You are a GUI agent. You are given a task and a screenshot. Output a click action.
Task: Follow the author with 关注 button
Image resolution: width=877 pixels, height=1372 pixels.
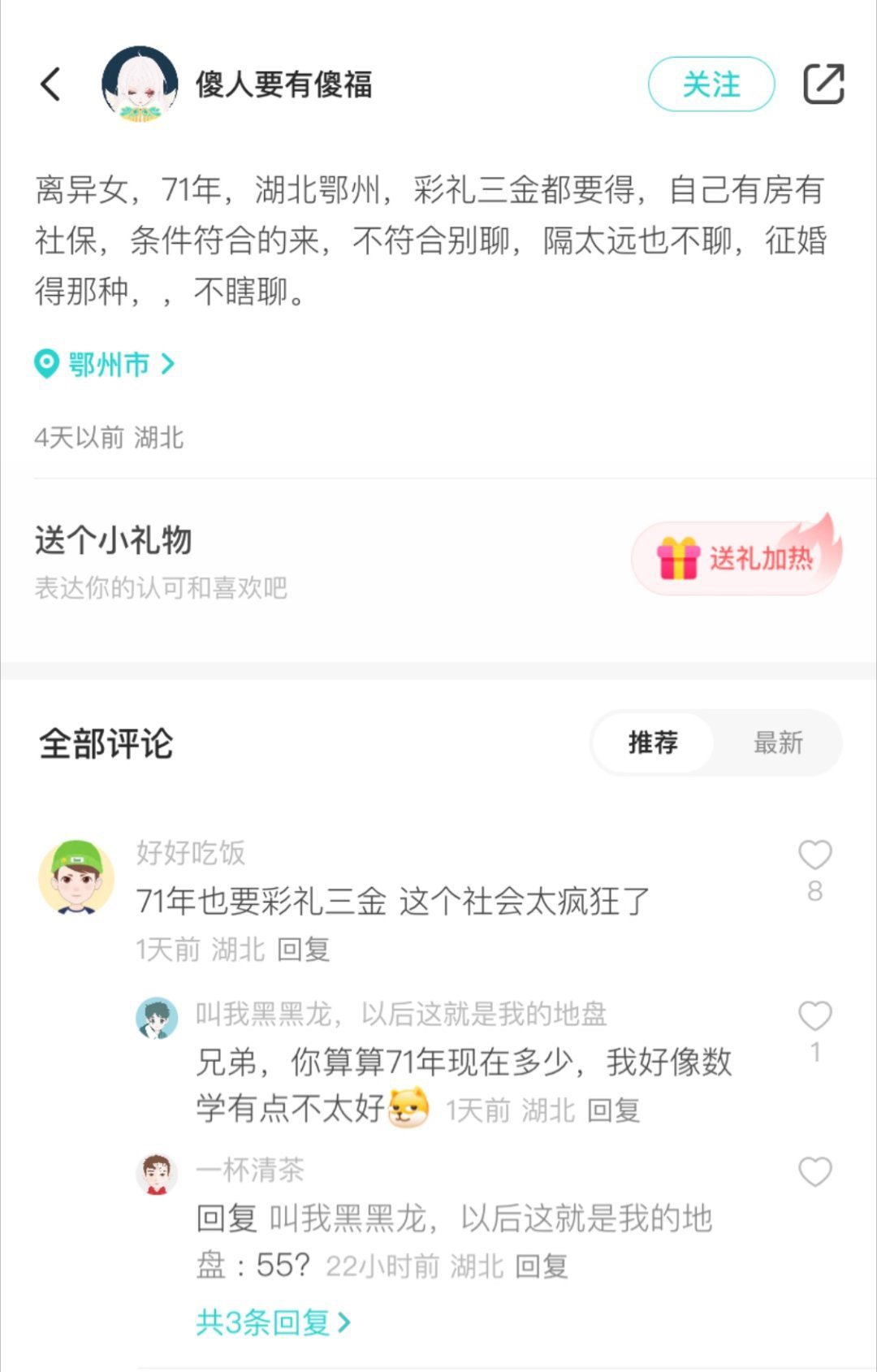coord(711,84)
